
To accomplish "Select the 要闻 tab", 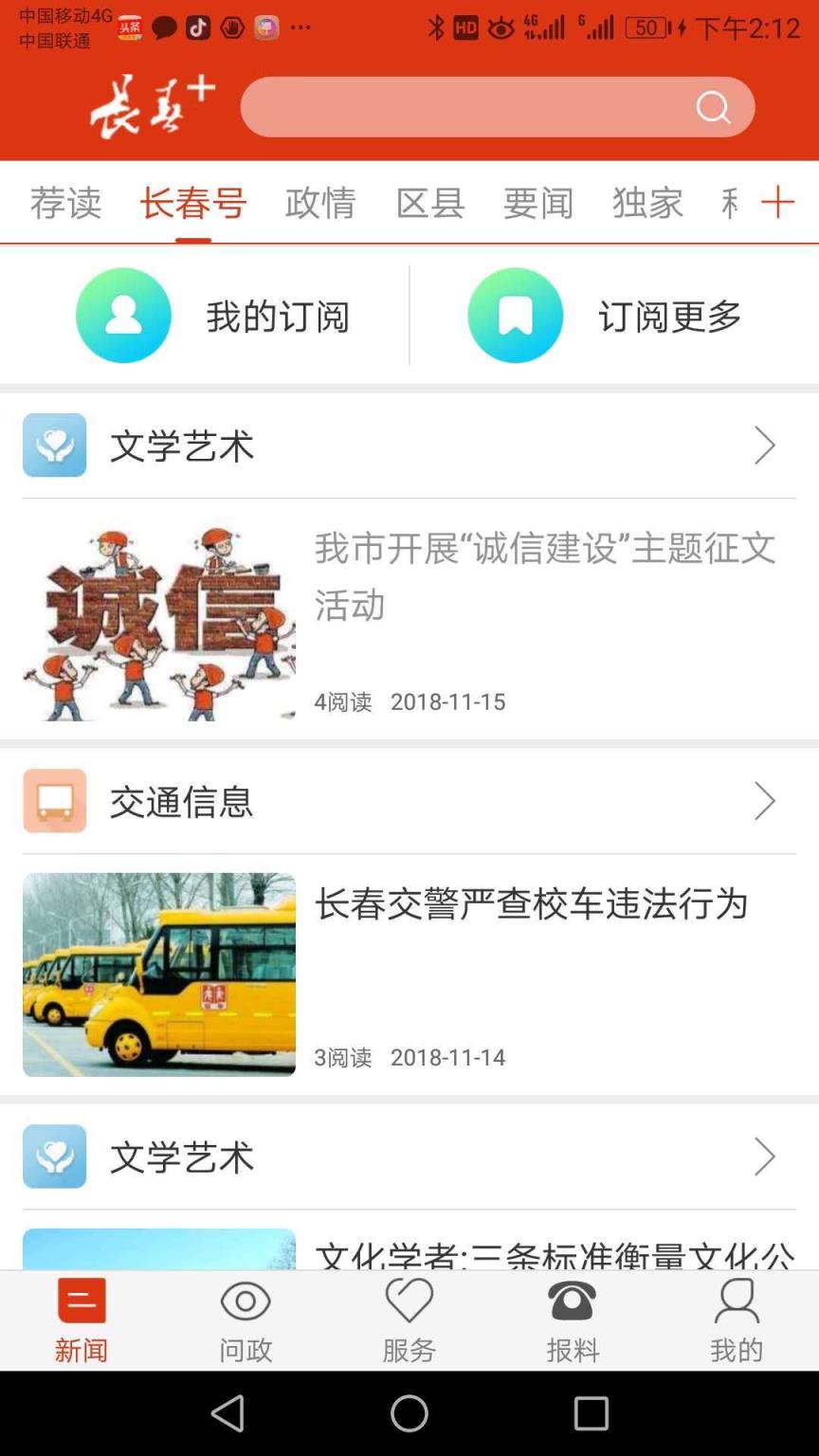I will [x=537, y=204].
